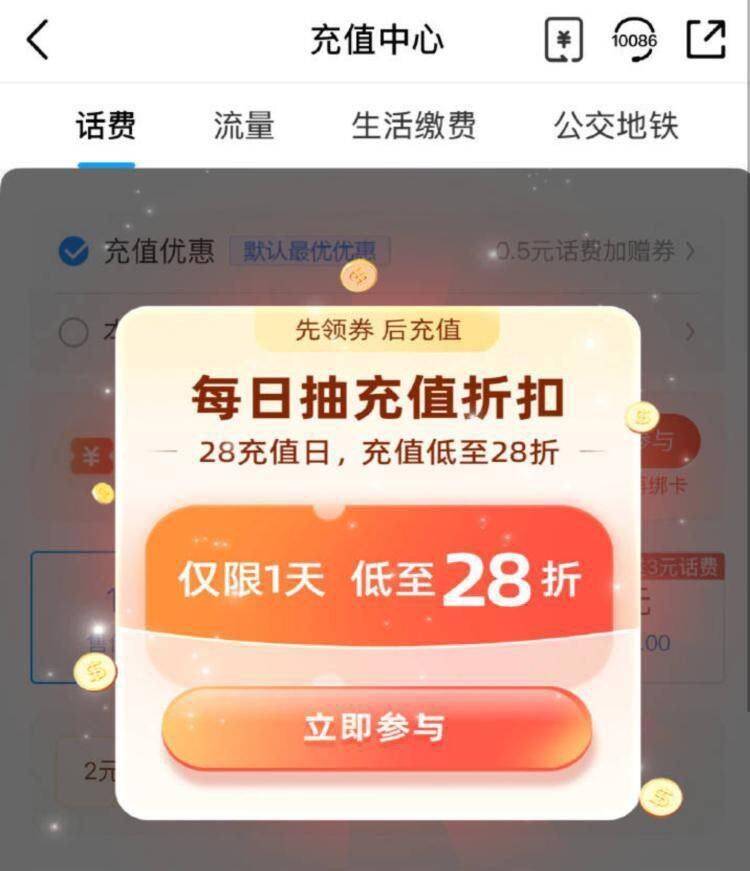750x871 pixels.
Task: Tap 立即参与 to join the discount draw
Action: click(376, 728)
